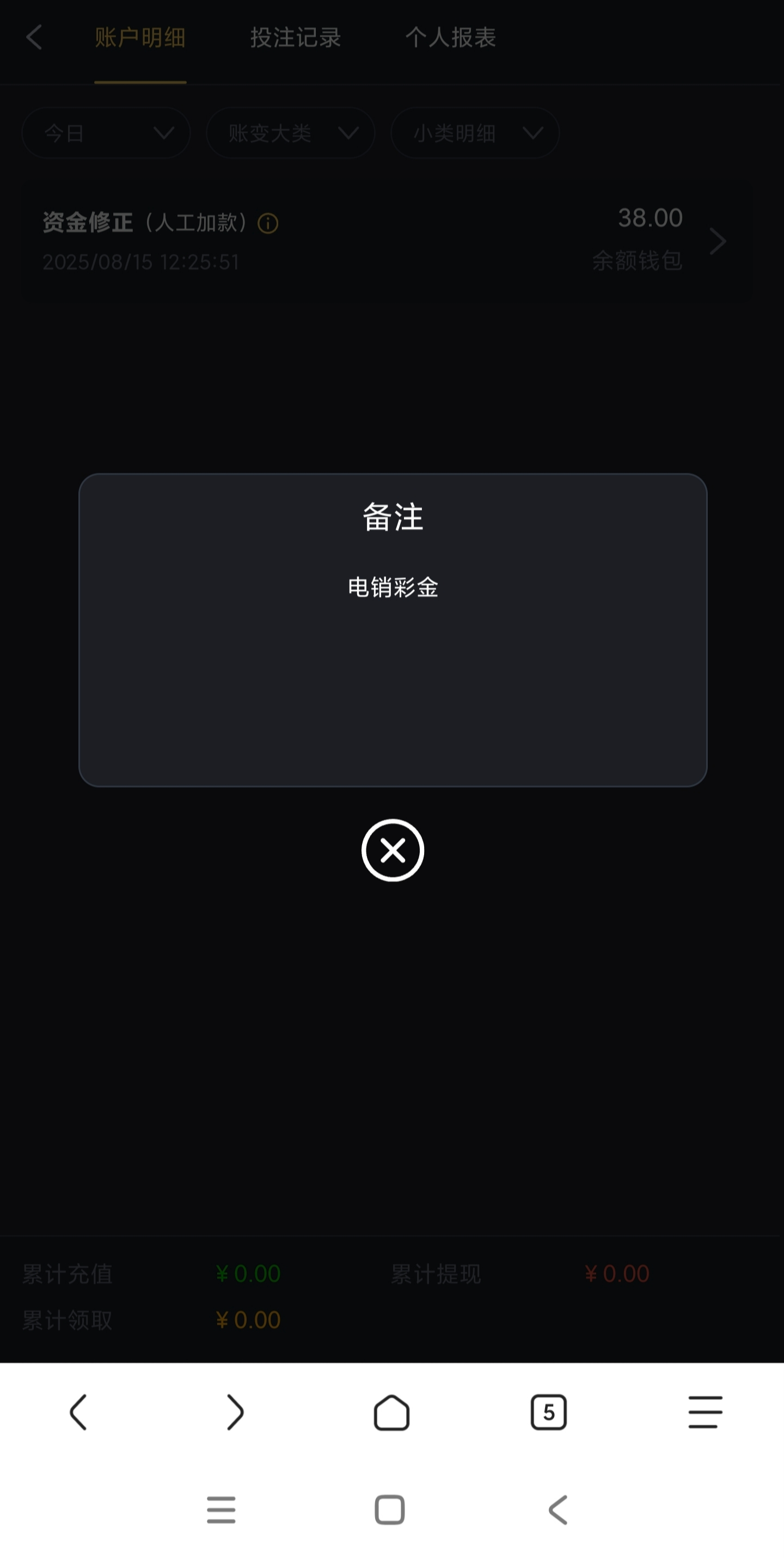Image resolution: width=784 pixels, height=1558 pixels.
Task: Go forward in the browser toolbar
Action: 235,1412
